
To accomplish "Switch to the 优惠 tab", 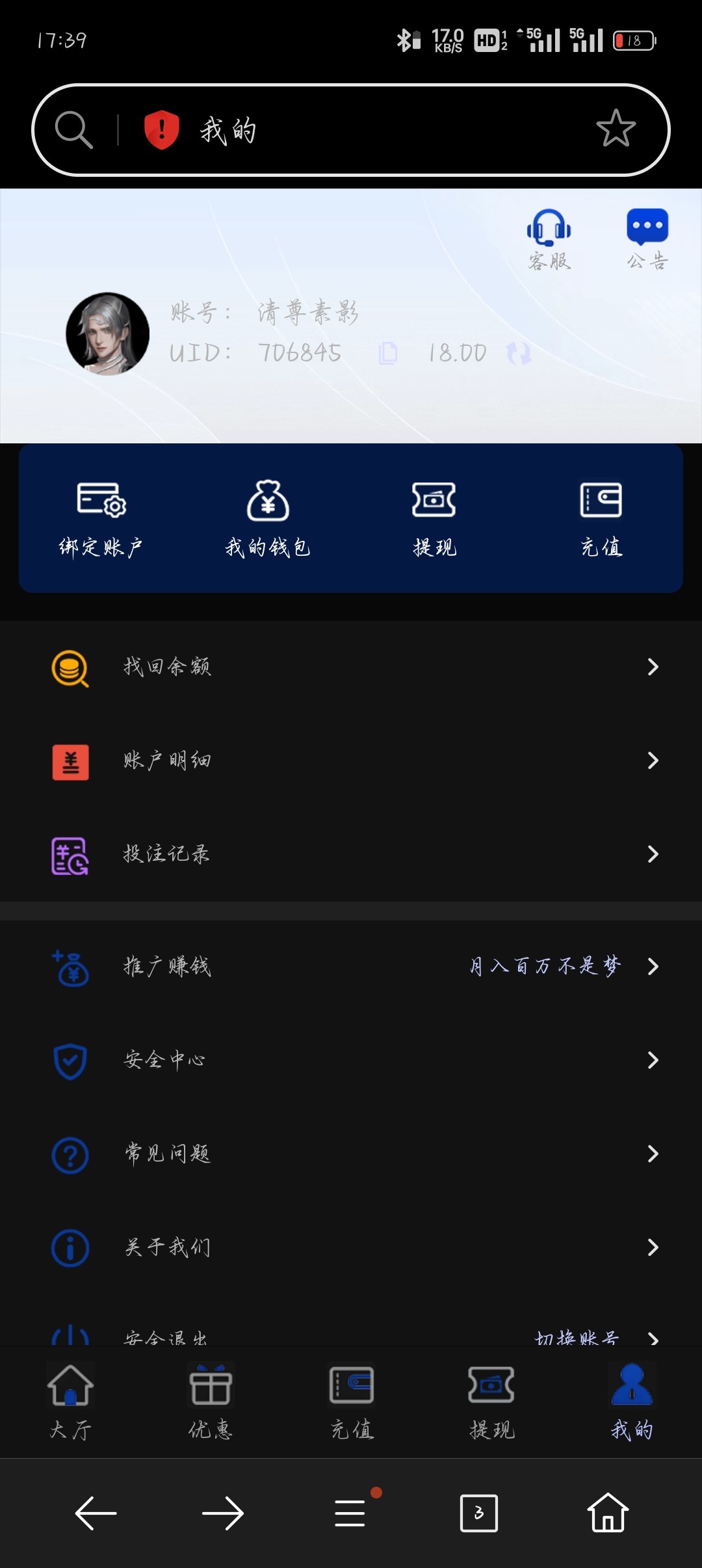I will pos(211,1402).
